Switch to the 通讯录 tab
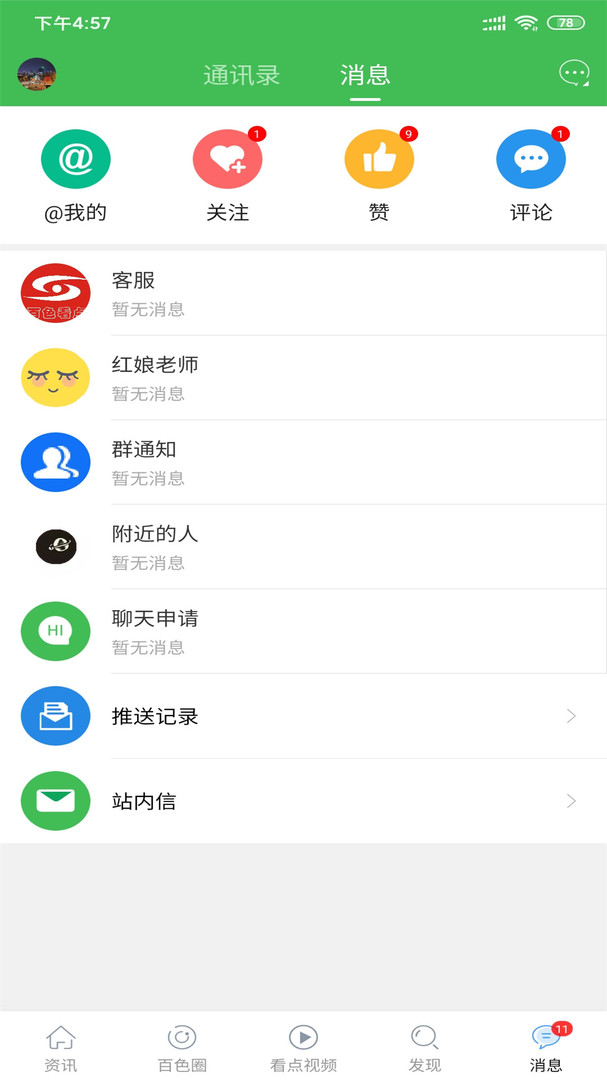This screenshot has height=1080, width=607. [242, 75]
